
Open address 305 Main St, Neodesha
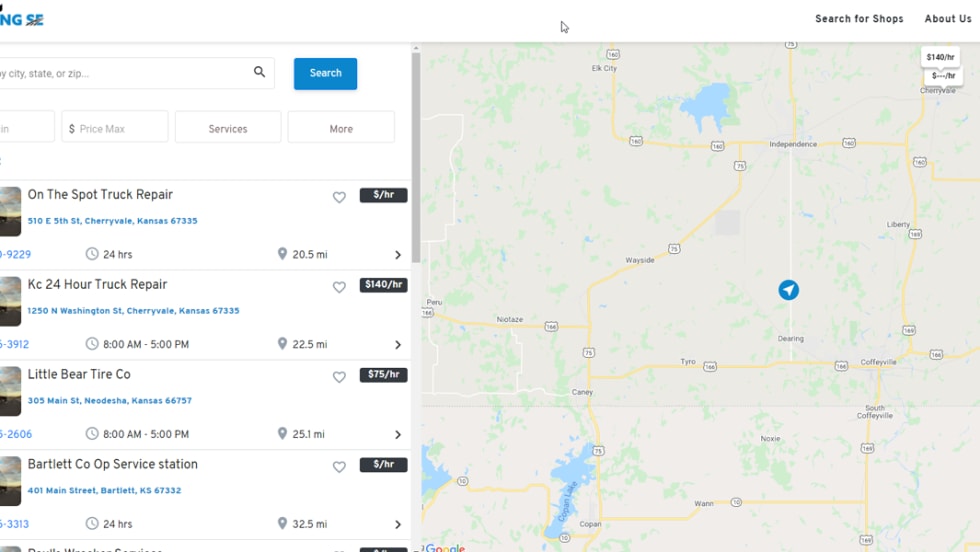tap(109, 401)
